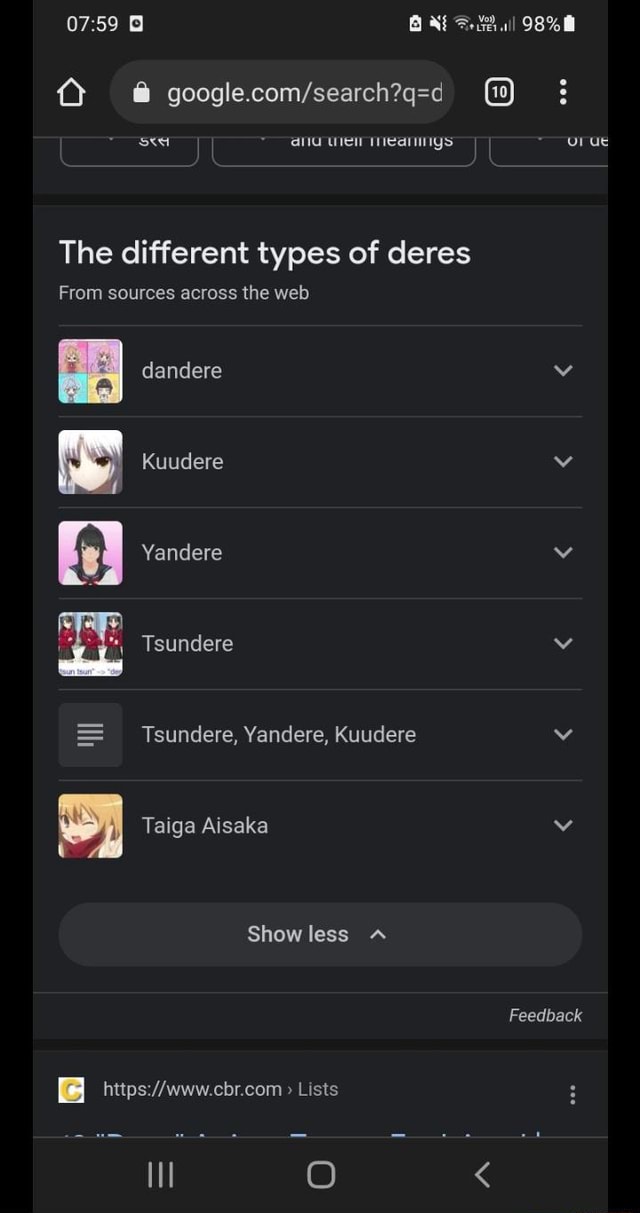Tap the google.com address bar
Screen dimensions: 640x1213
point(290,93)
